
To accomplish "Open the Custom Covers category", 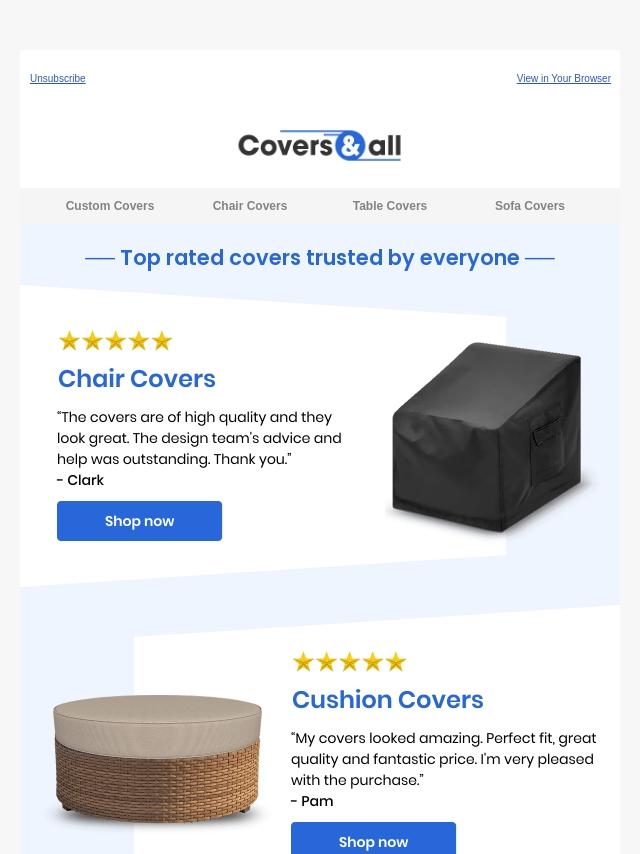I will [110, 206].
